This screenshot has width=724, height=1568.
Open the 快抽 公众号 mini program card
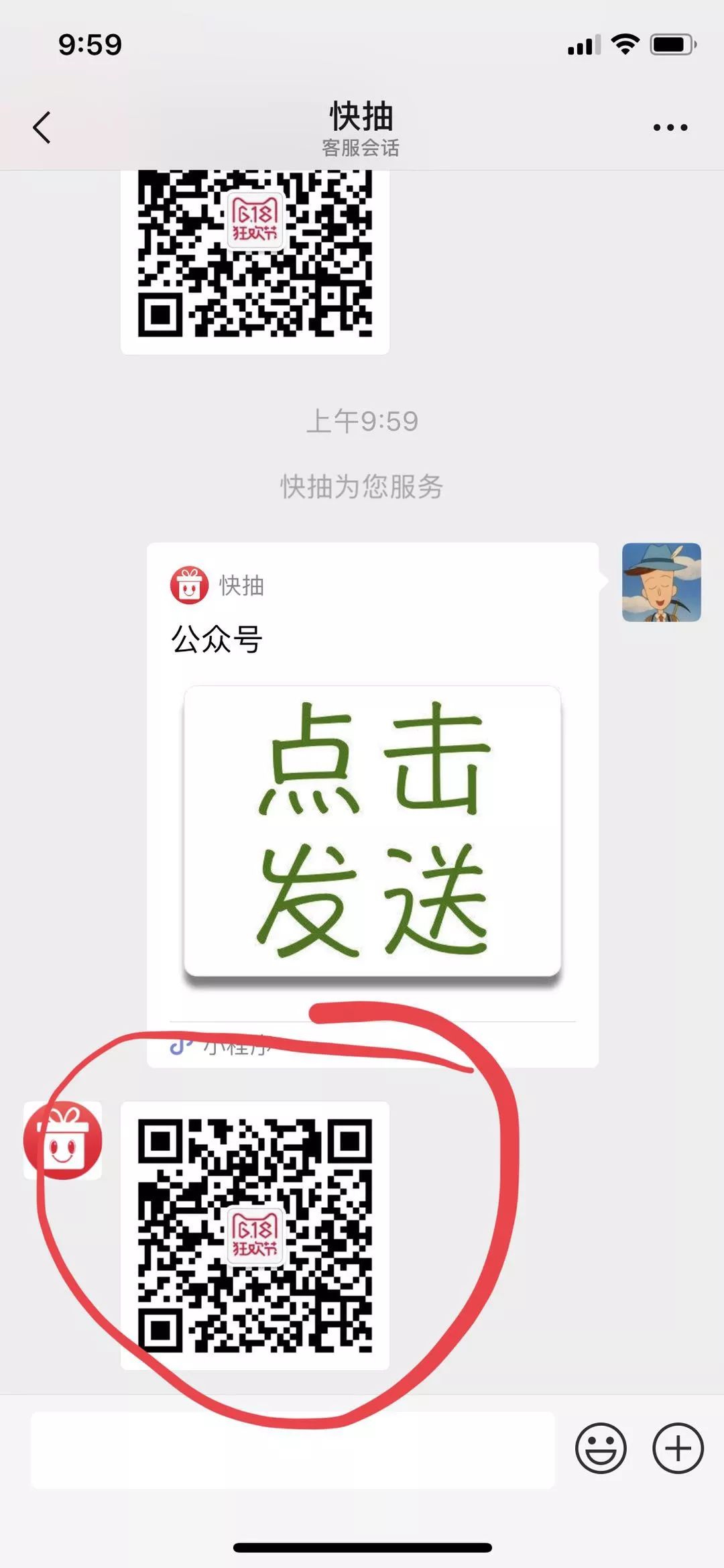[372, 805]
